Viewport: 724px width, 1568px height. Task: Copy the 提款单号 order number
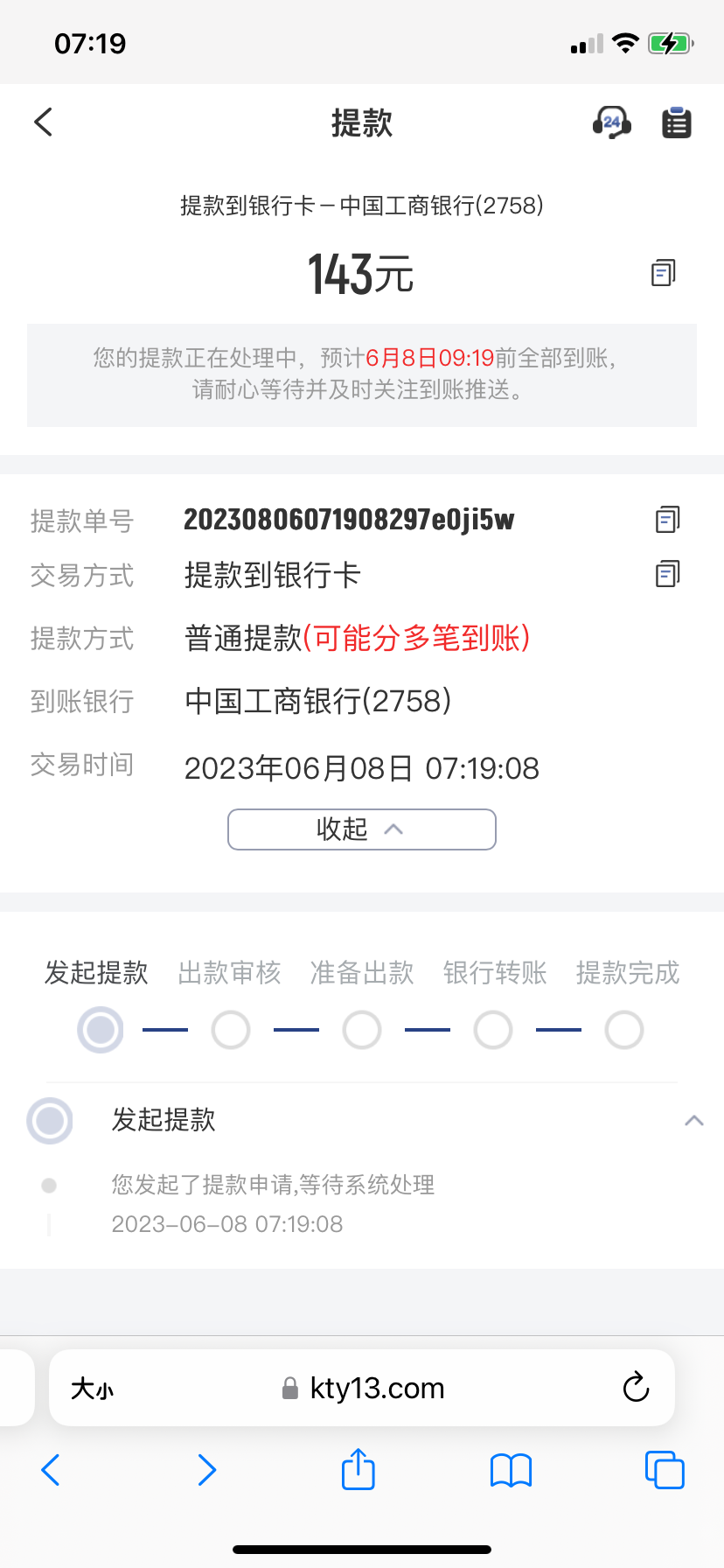tap(667, 520)
